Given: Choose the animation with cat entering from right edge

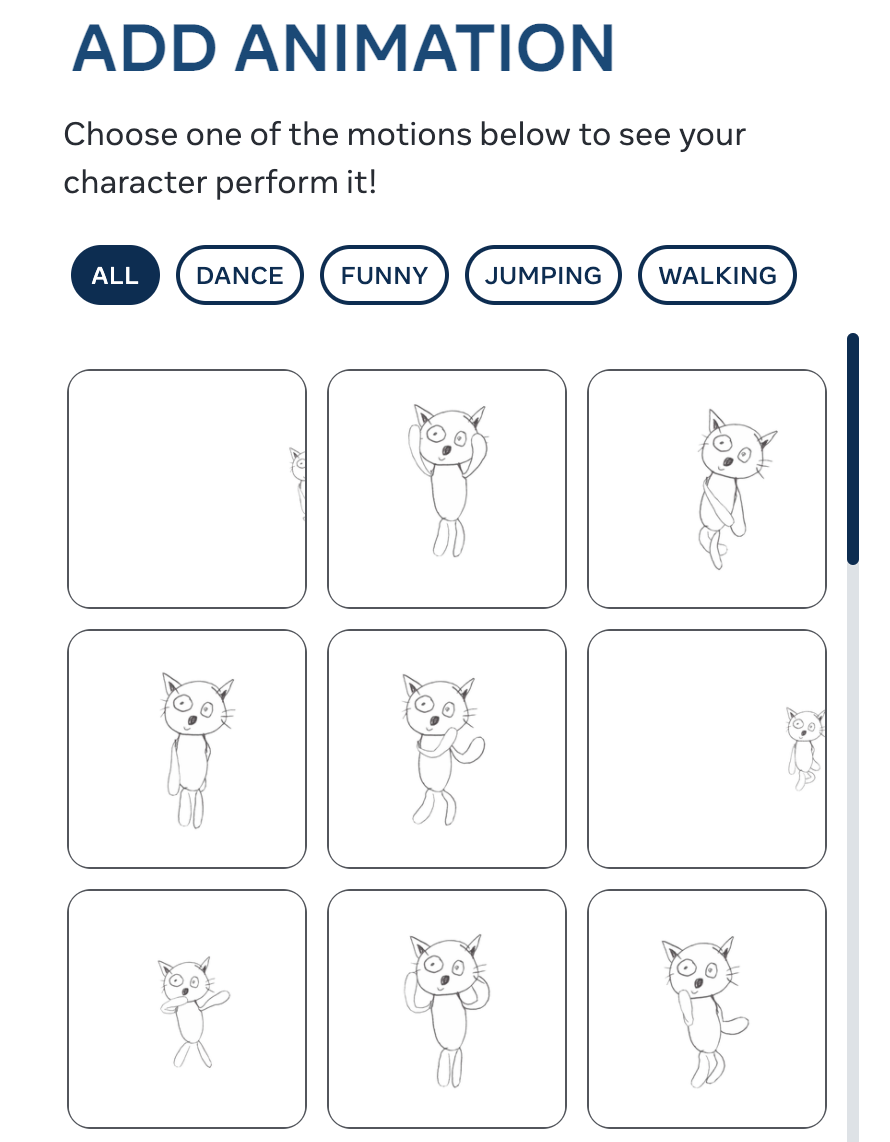Looking at the screenshot, I should (x=187, y=489).
